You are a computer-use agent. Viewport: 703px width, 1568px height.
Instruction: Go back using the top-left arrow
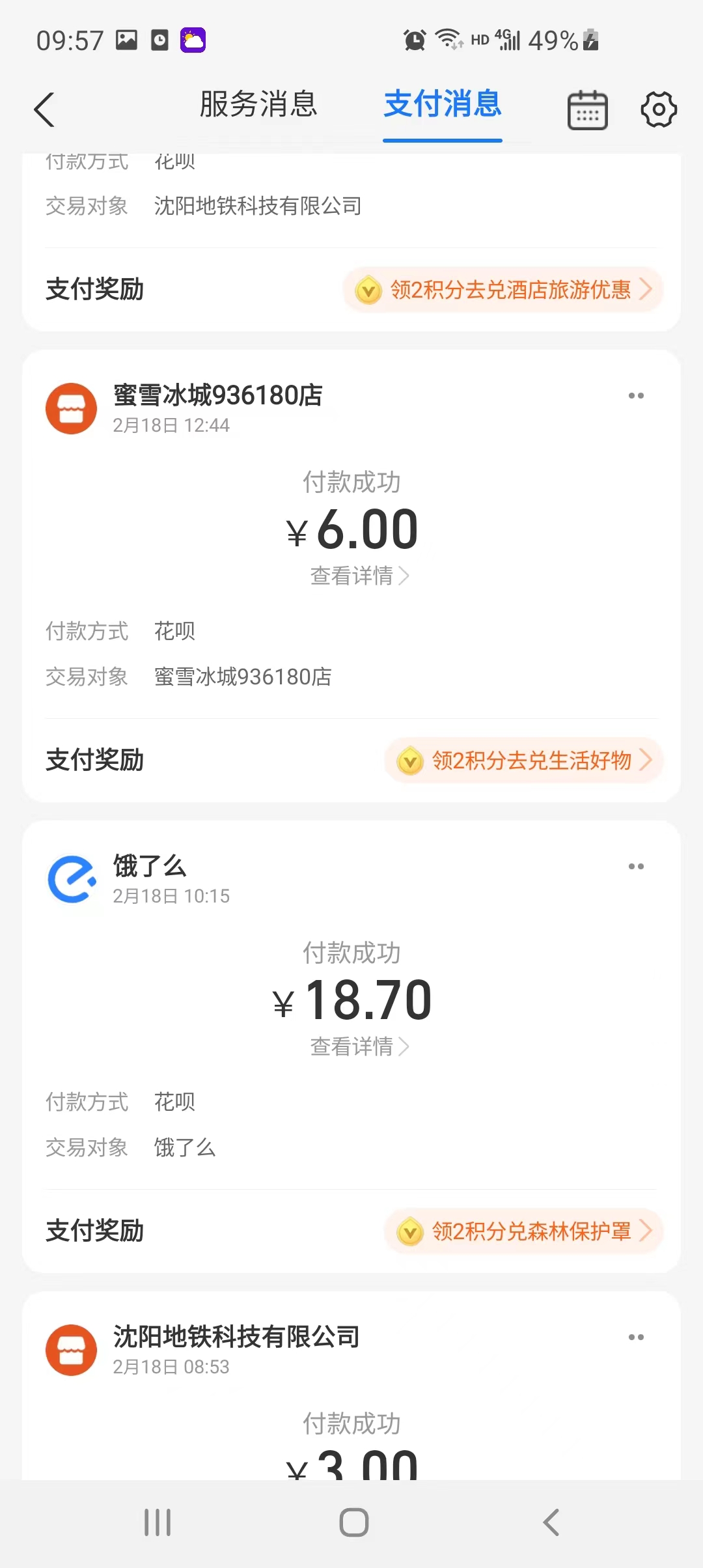(44, 109)
